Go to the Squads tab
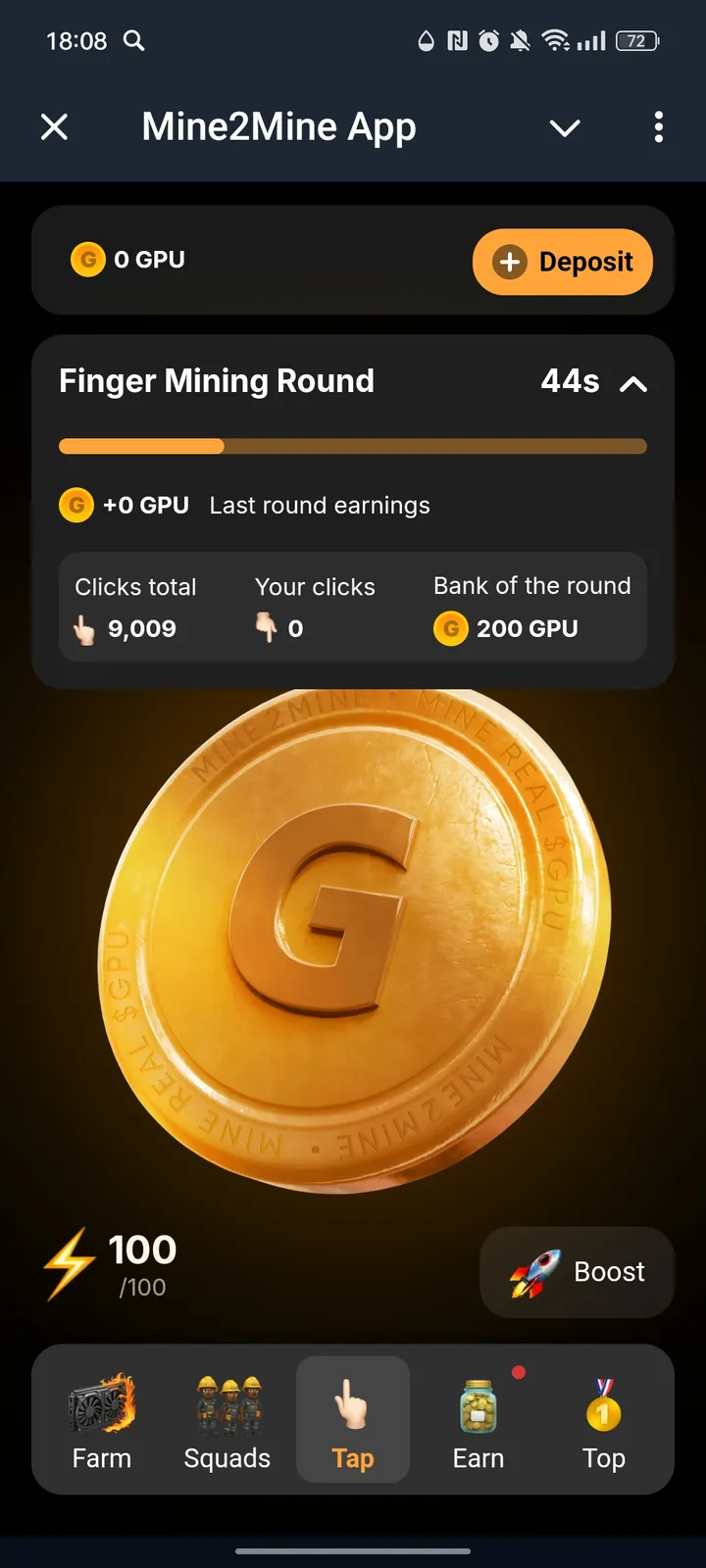This screenshot has width=706, height=1568. (x=227, y=1421)
